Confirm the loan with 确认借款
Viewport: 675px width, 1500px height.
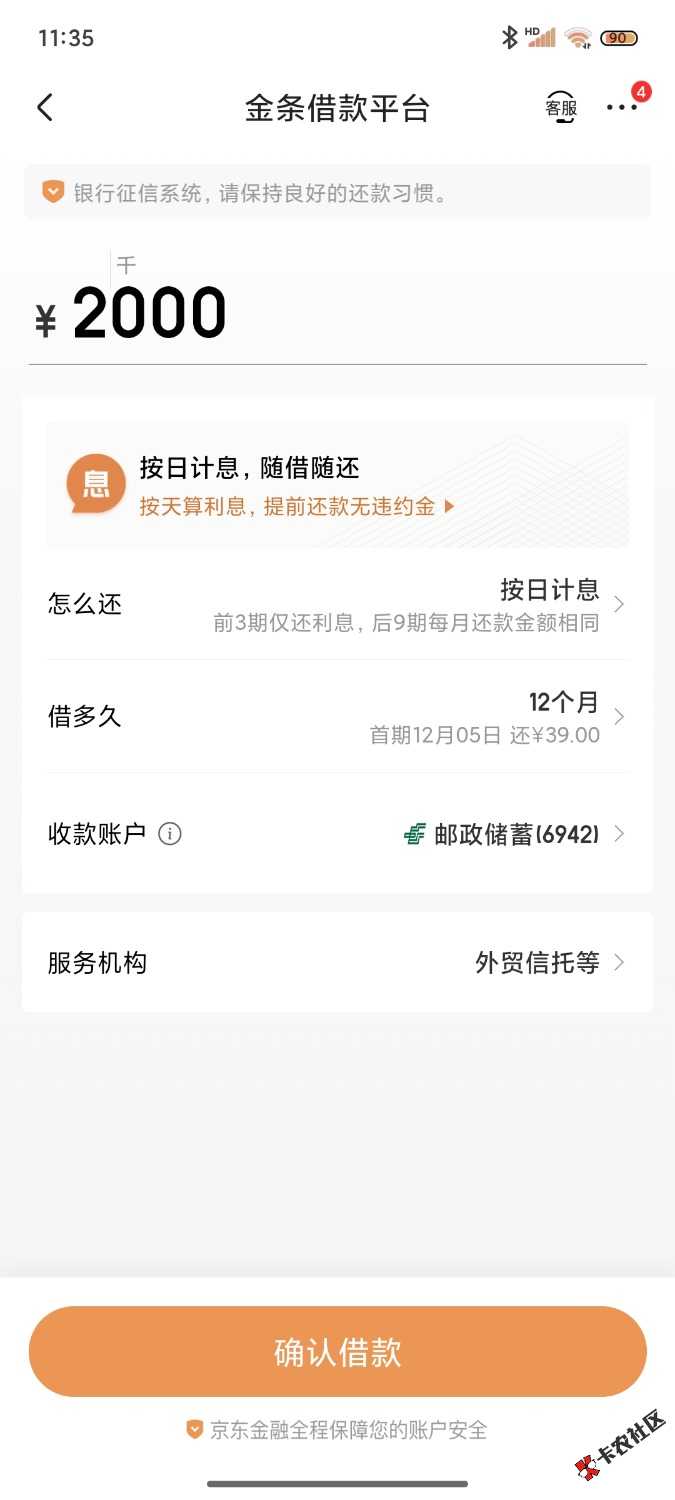point(337,1352)
